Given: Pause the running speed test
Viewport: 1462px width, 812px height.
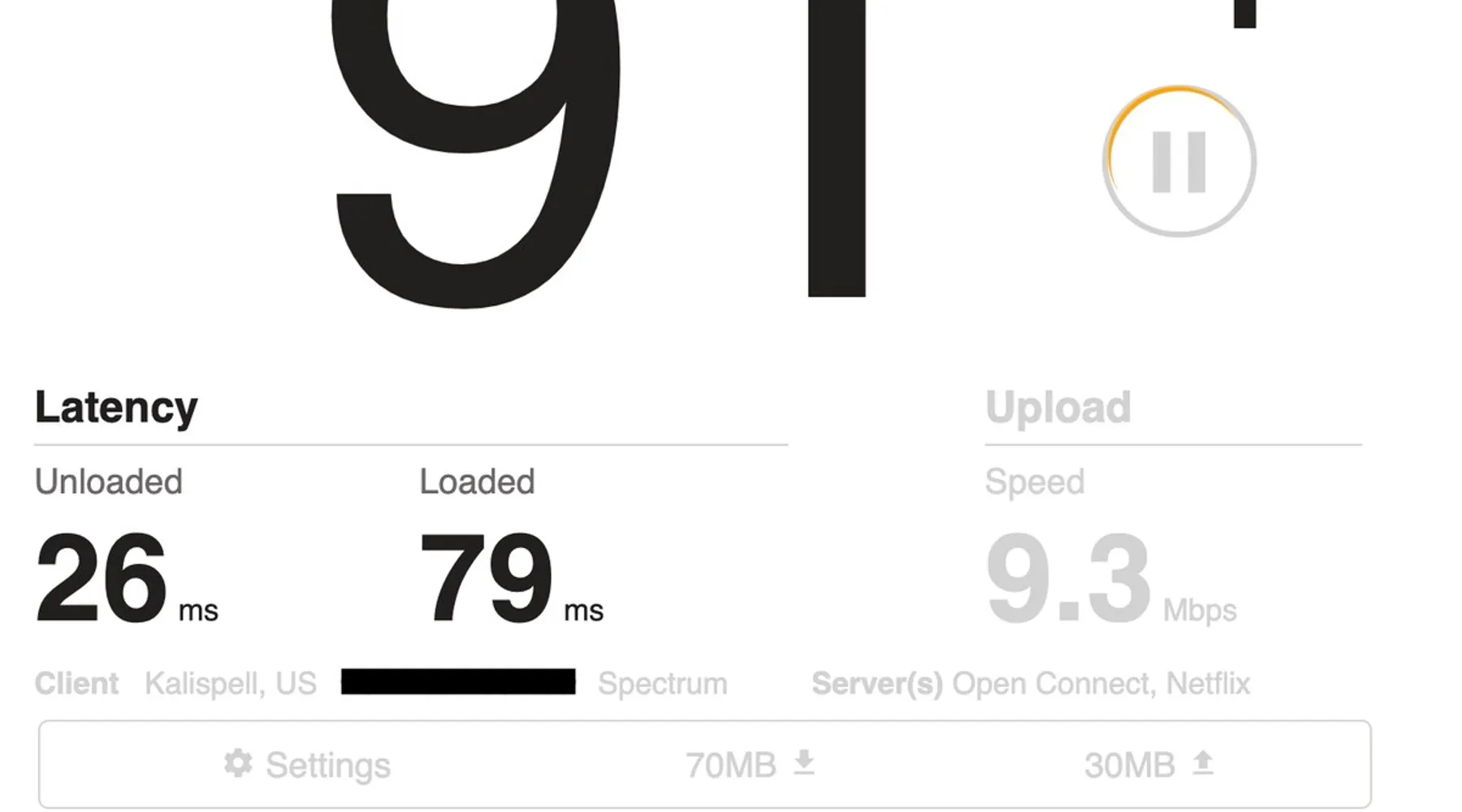Looking at the screenshot, I should pyautogui.click(x=1179, y=162).
